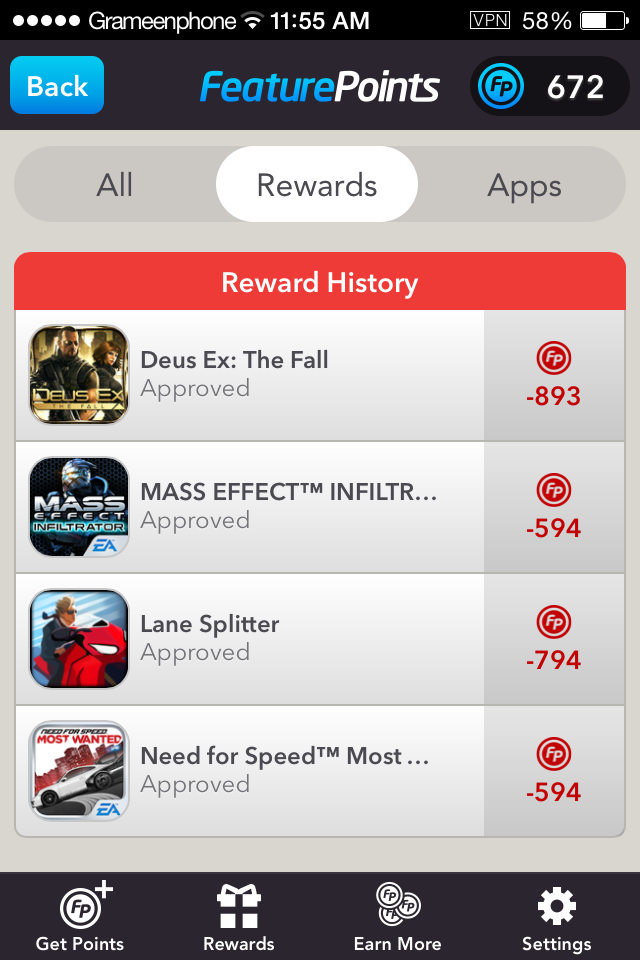Viewport: 640px width, 960px height.
Task: Open Get Points in the bottom bar
Action: point(80,917)
